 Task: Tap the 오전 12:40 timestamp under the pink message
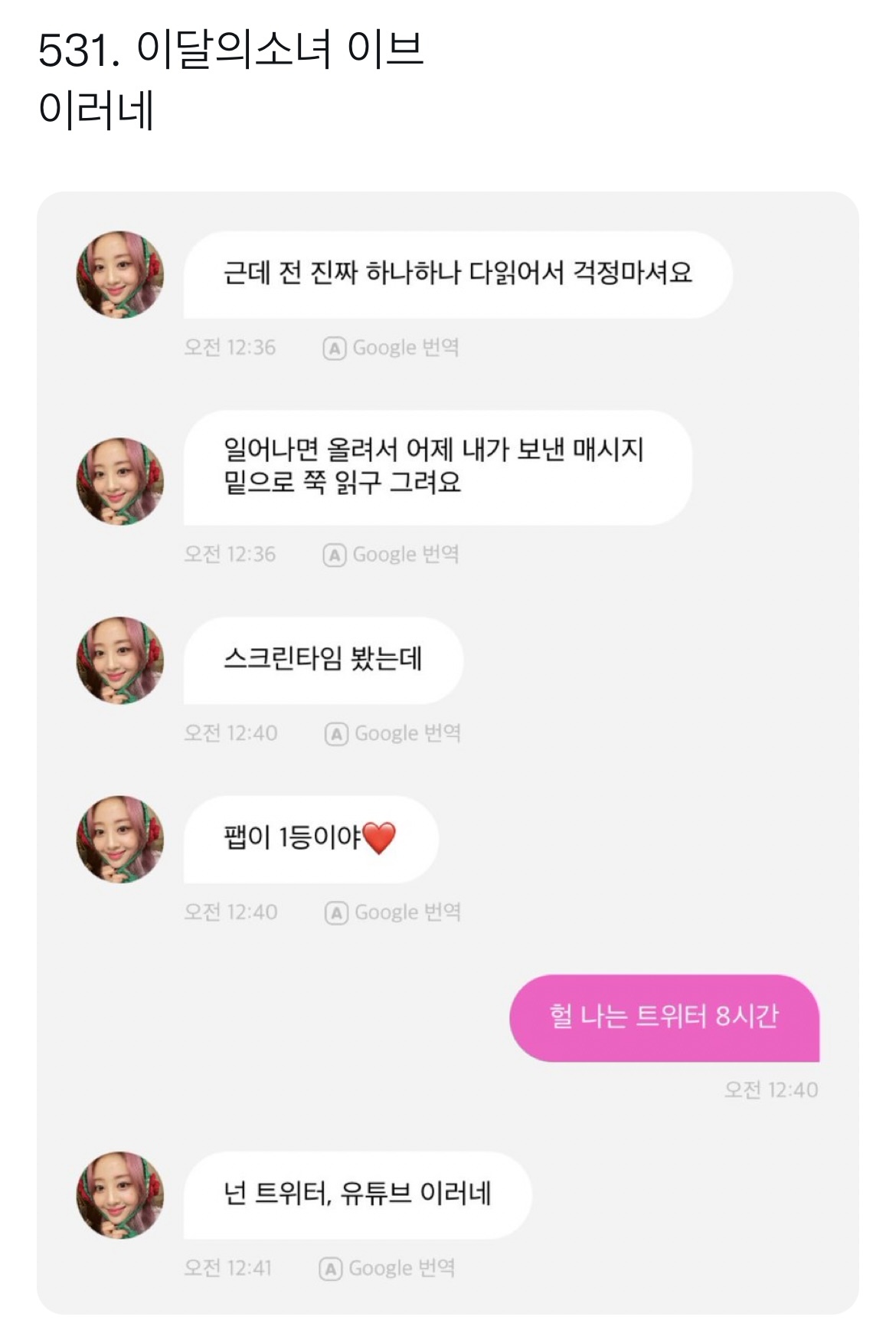[x=770, y=1089]
